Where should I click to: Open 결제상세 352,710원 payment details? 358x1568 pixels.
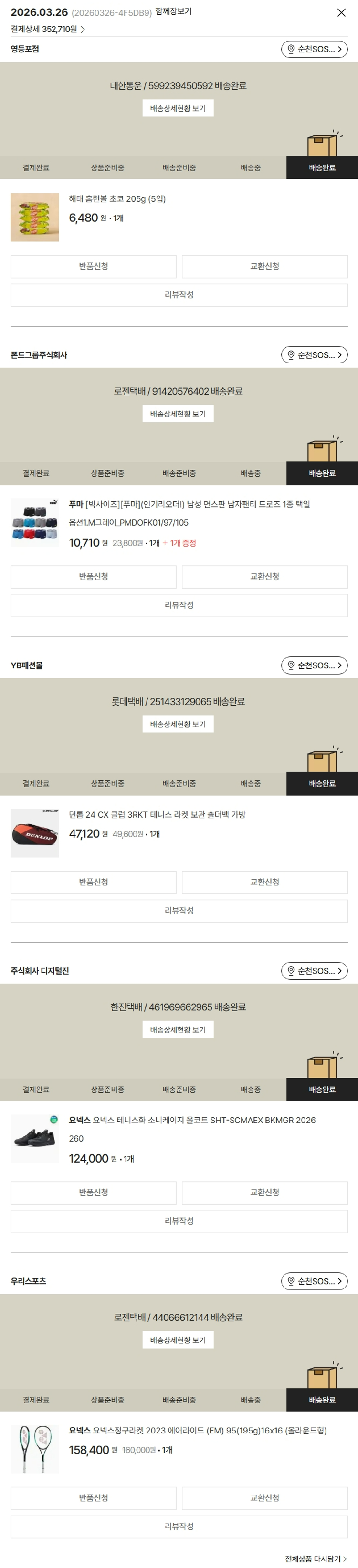coord(47,29)
